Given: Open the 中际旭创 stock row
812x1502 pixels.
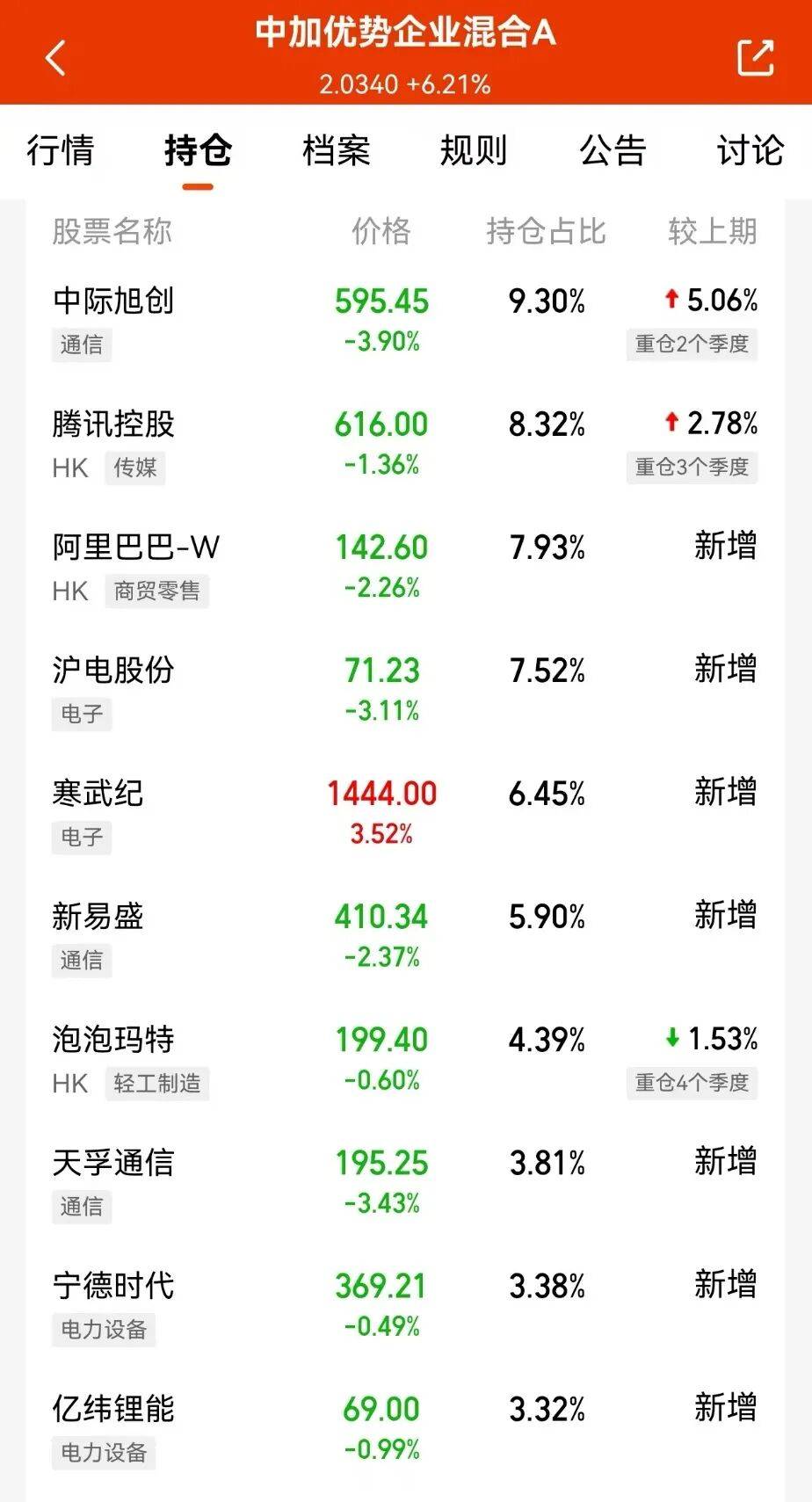Looking at the screenshot, I should click(x=113, y=301).
